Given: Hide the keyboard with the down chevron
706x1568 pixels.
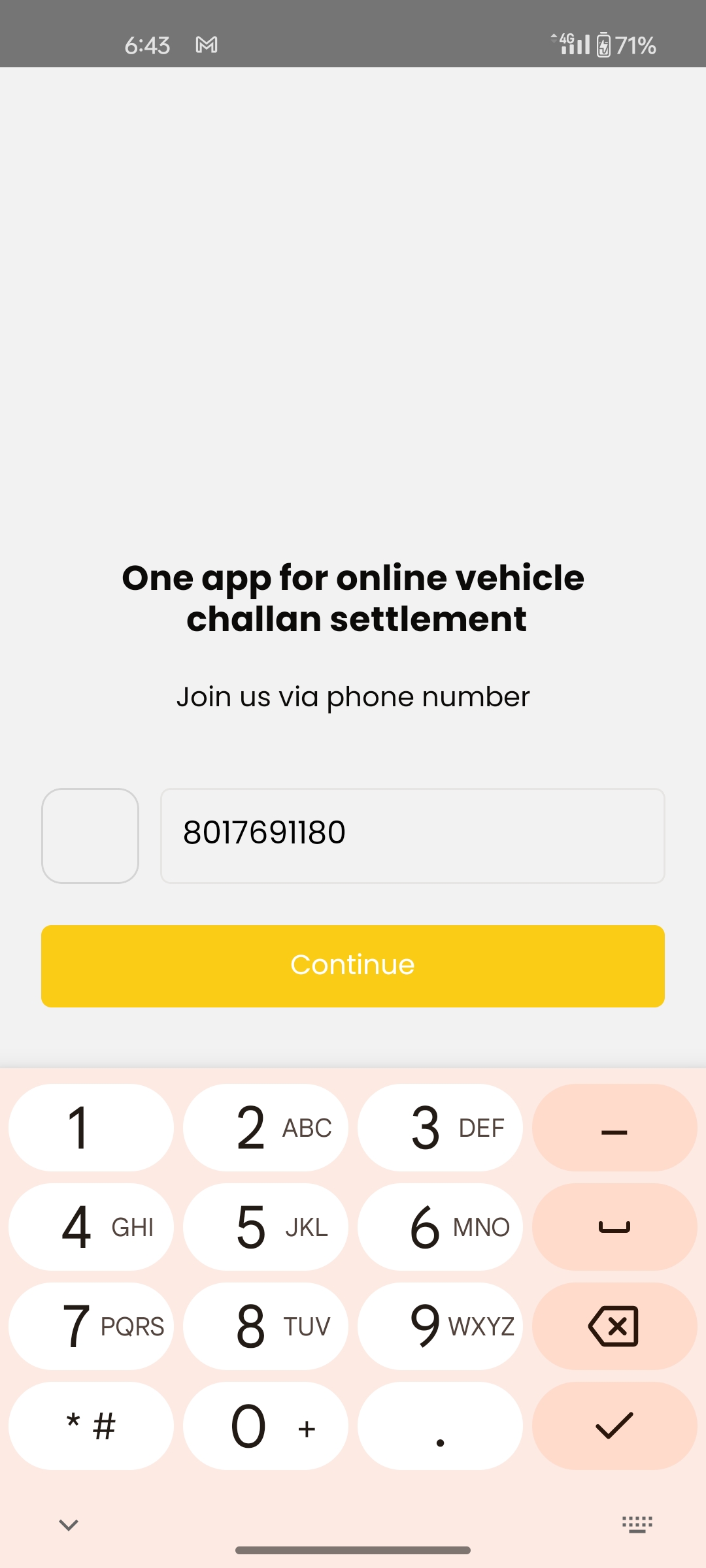Looking at the screenshot, I should [69, 1525].
